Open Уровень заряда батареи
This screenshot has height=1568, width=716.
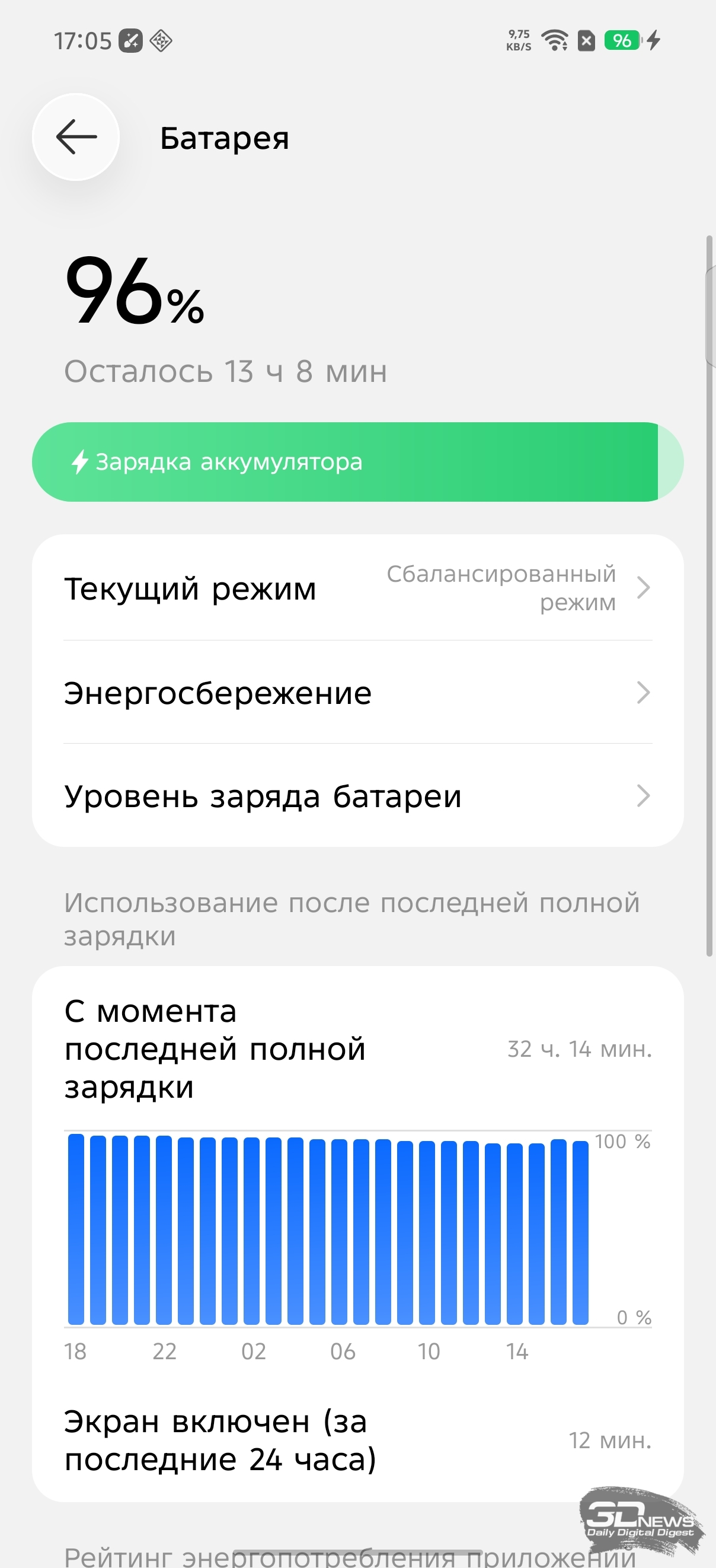coord(357,796)
